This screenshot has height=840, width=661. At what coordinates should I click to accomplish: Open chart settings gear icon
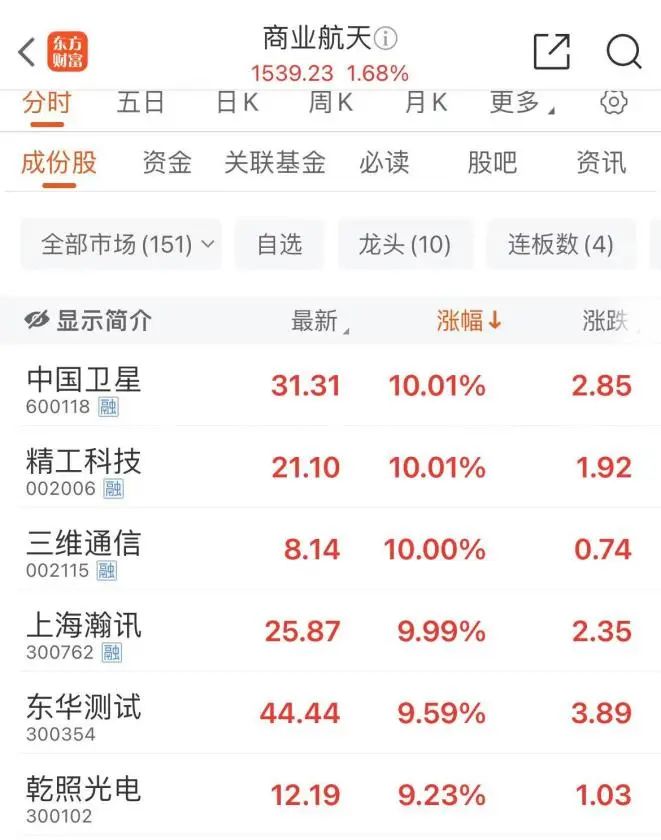613,102
